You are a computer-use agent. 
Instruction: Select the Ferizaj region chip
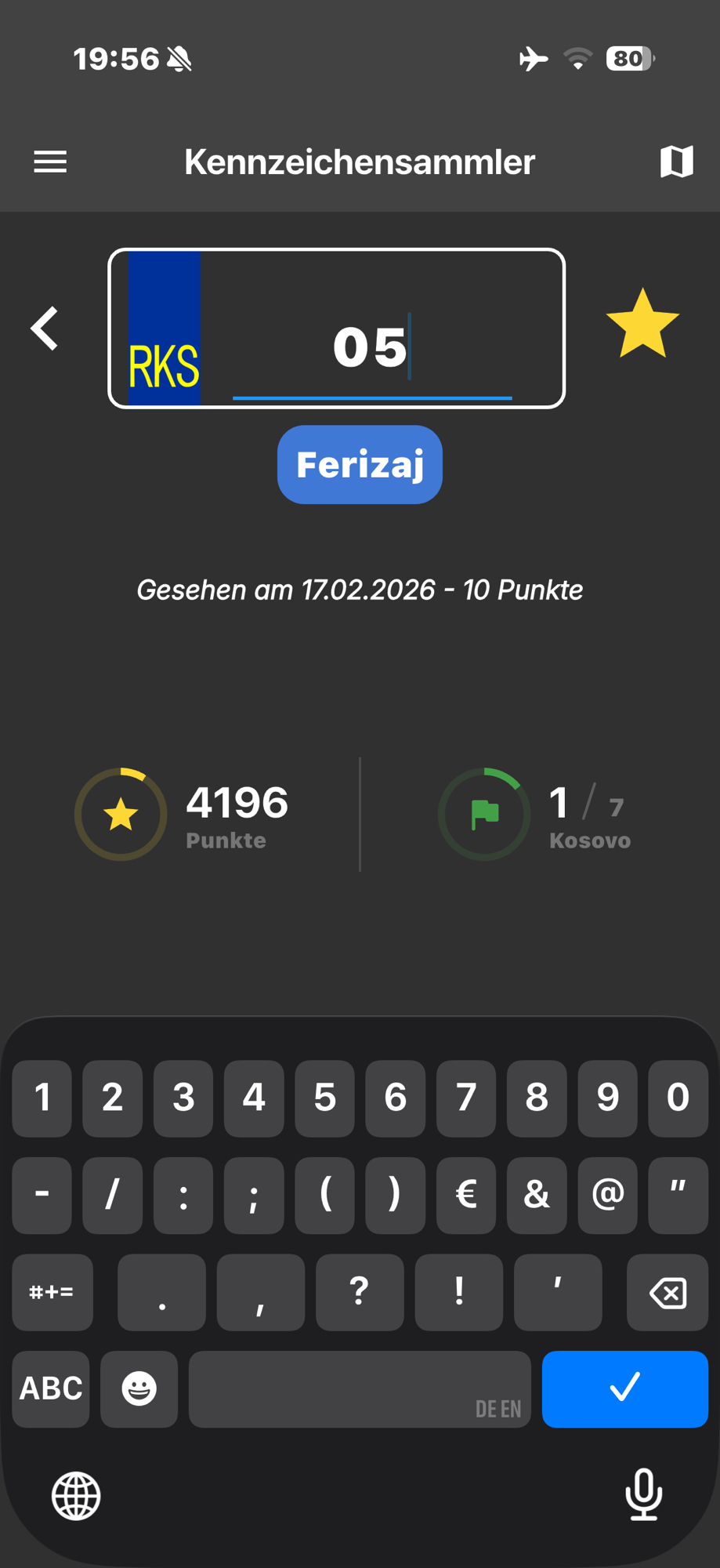point(360,465)
